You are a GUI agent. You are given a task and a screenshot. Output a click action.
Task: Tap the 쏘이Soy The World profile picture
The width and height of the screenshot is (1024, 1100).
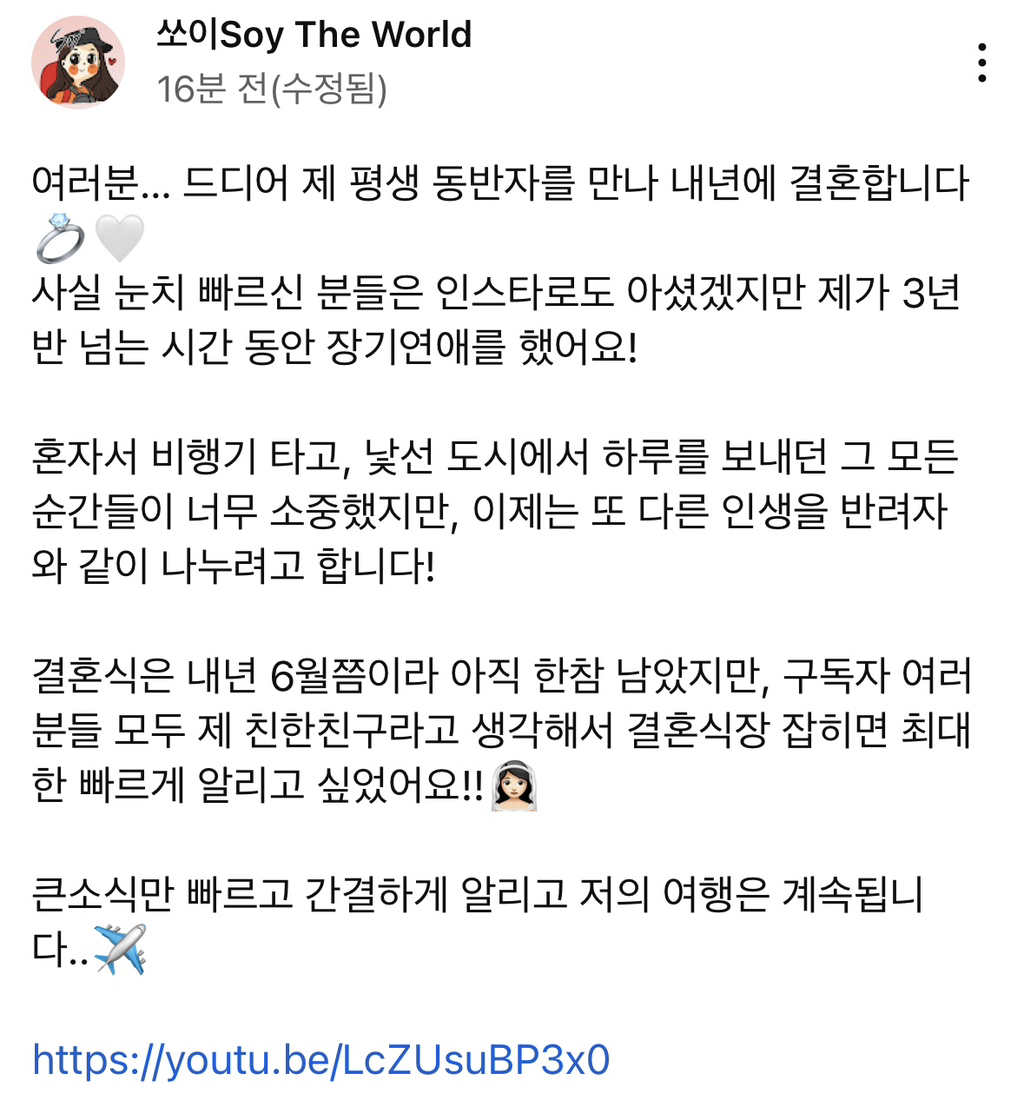pyautogui.click(x=78, y=62)
